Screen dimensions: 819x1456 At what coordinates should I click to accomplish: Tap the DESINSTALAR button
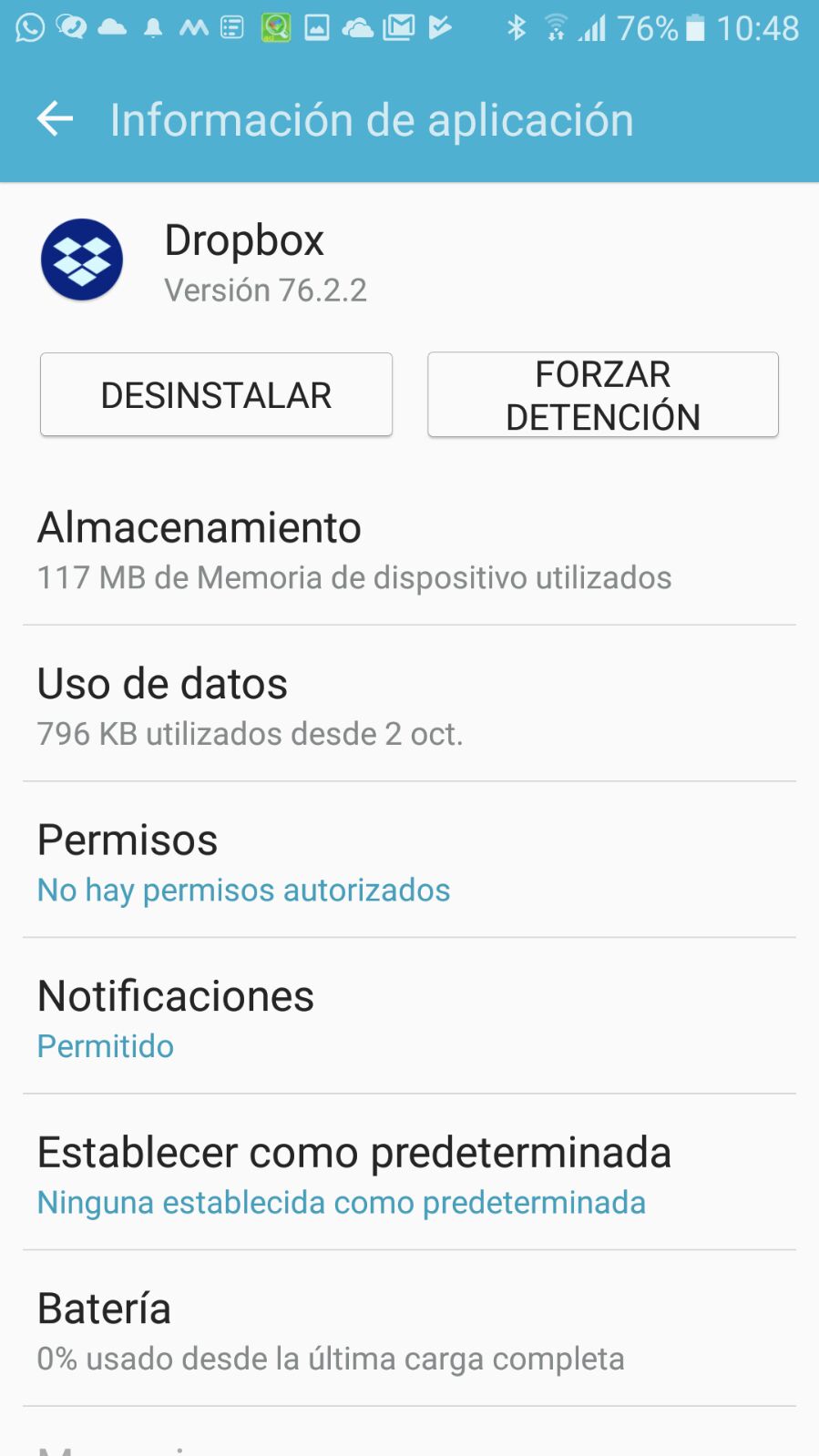click(x=216, y=395)
